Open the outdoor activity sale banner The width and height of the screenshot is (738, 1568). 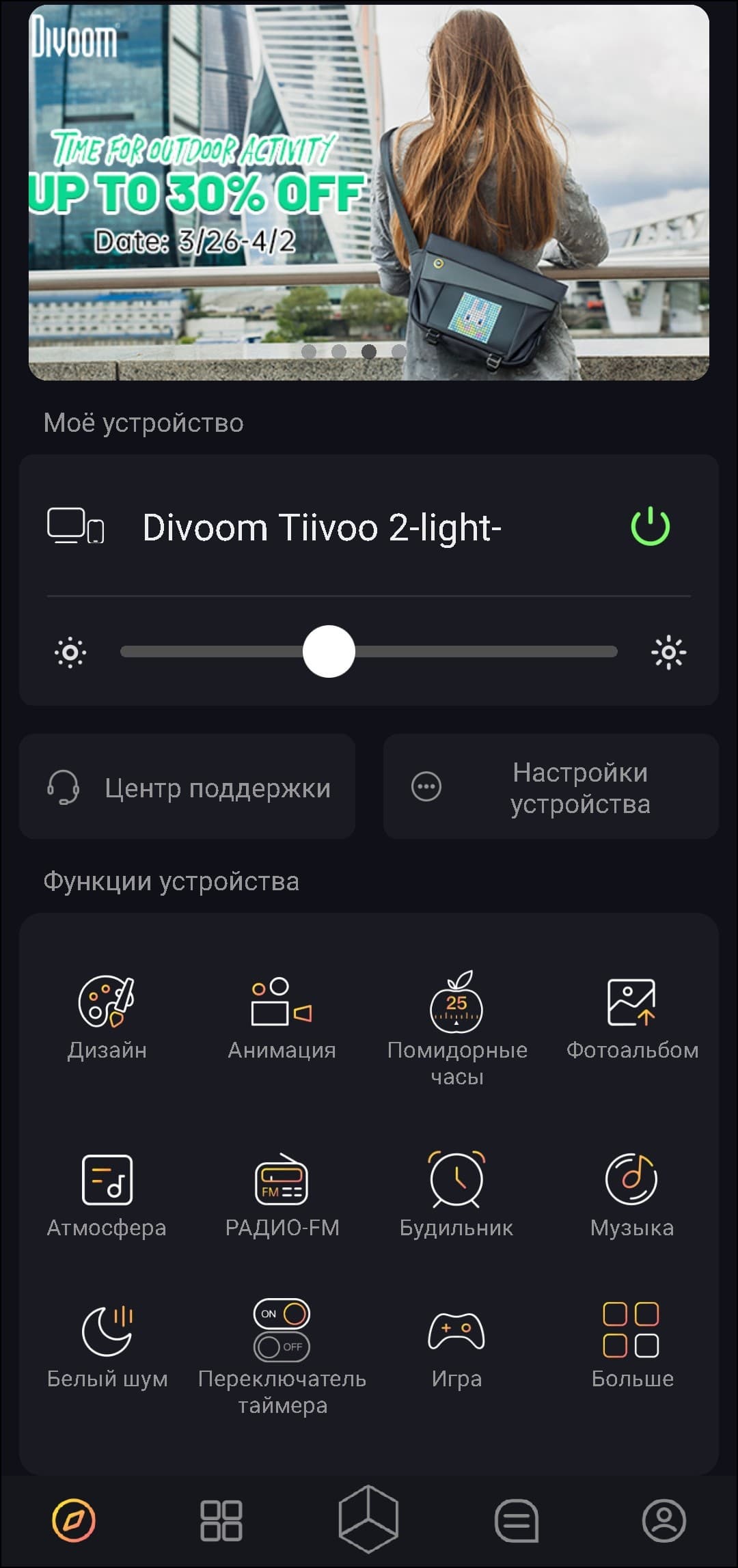coord(369,193)
